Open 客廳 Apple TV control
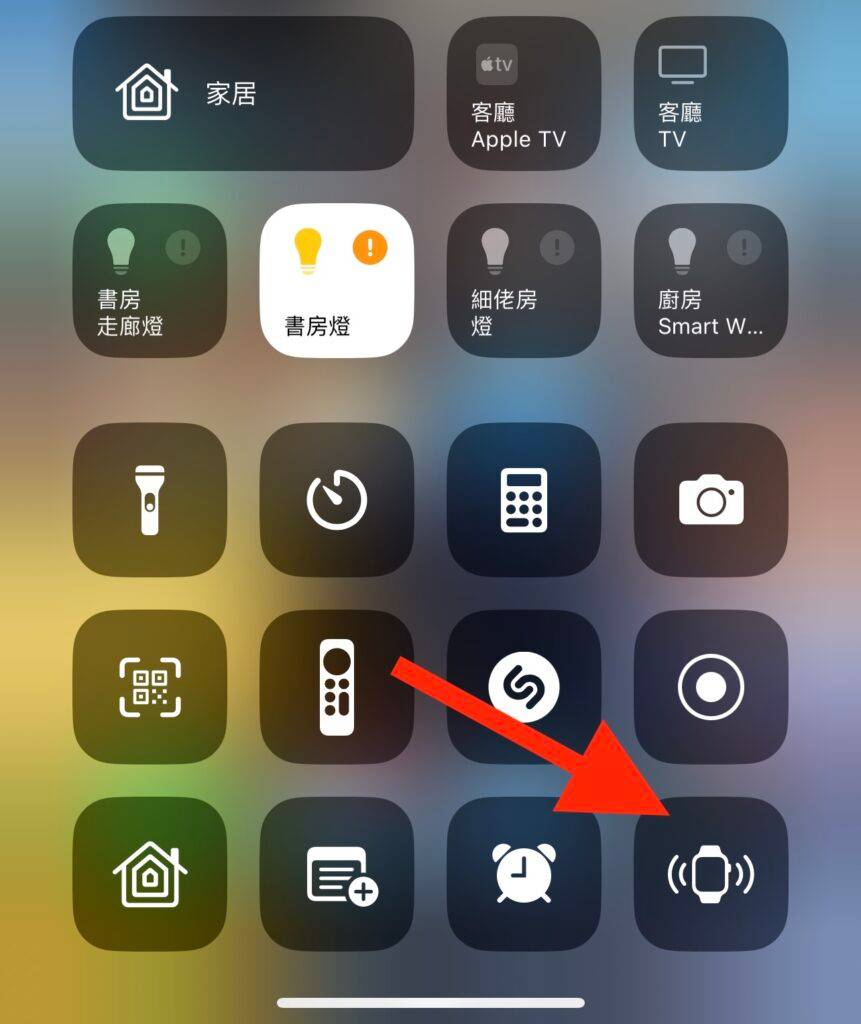861x1024 pixels. pos(523,94)
